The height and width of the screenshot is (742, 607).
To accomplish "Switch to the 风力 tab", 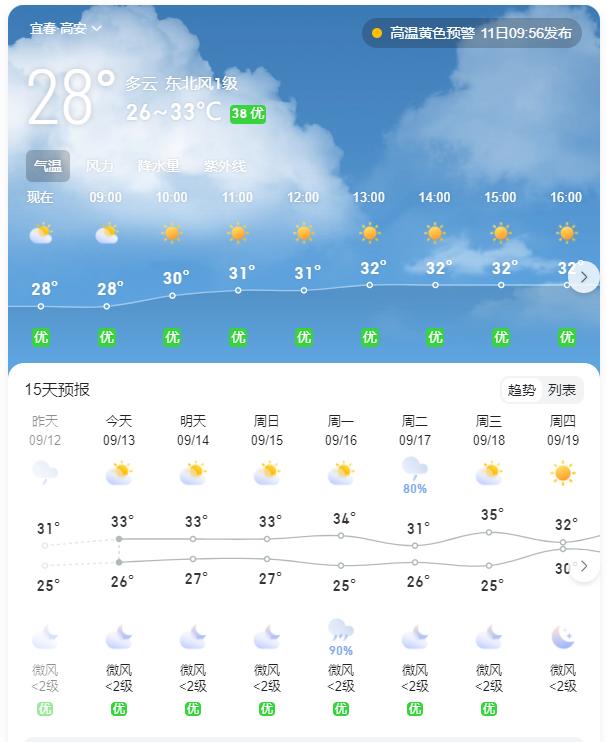I will (99, 166).
